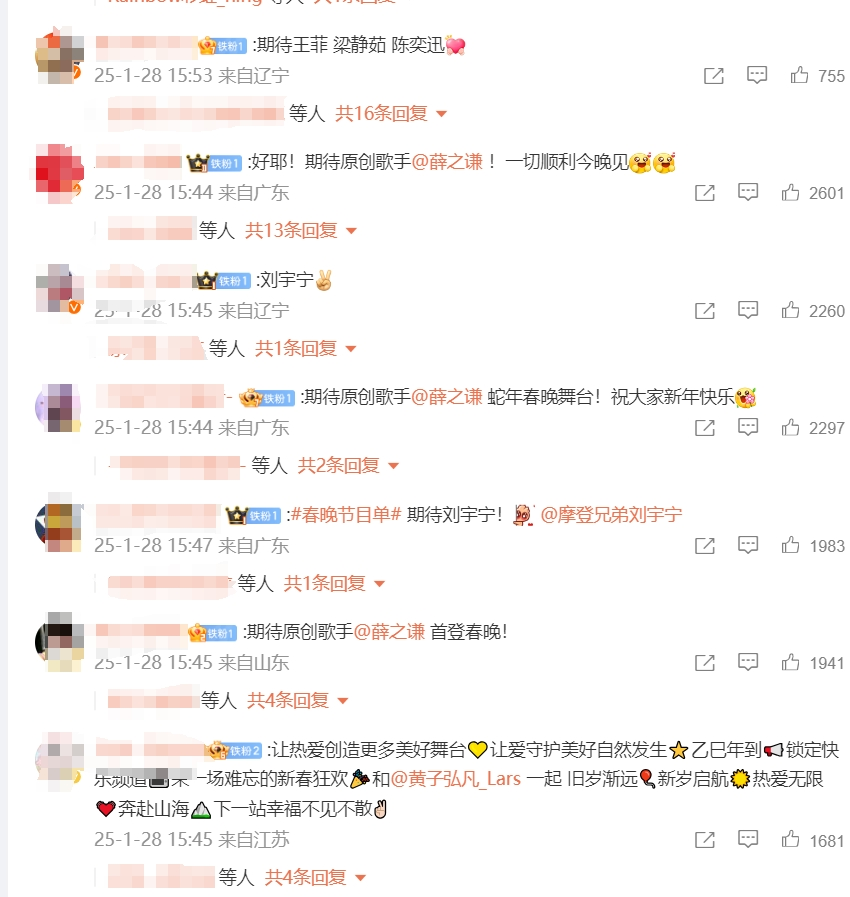Like the comment with 1681 likes

(790, 840)
